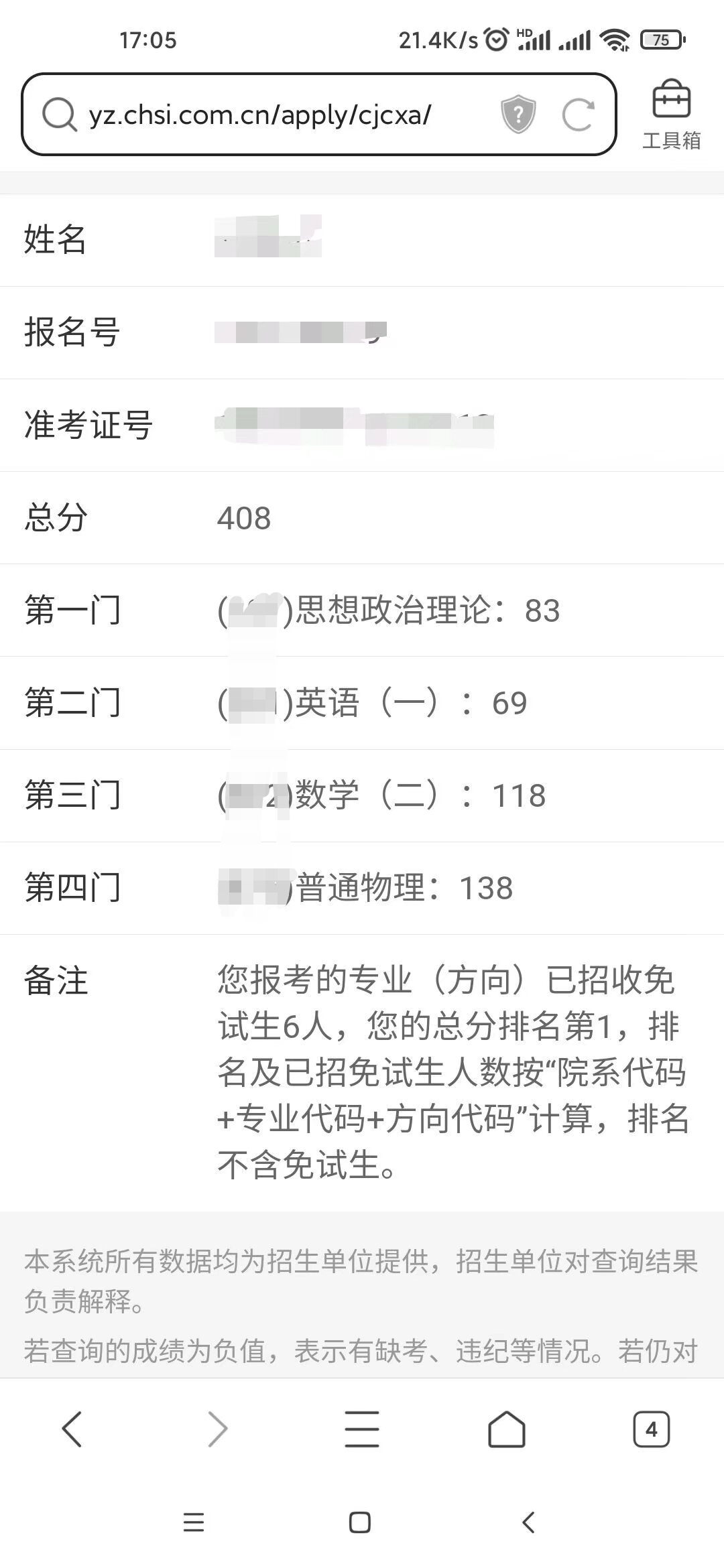Open the browser menu
724x1568 pixels.
tap(362, 1429)
